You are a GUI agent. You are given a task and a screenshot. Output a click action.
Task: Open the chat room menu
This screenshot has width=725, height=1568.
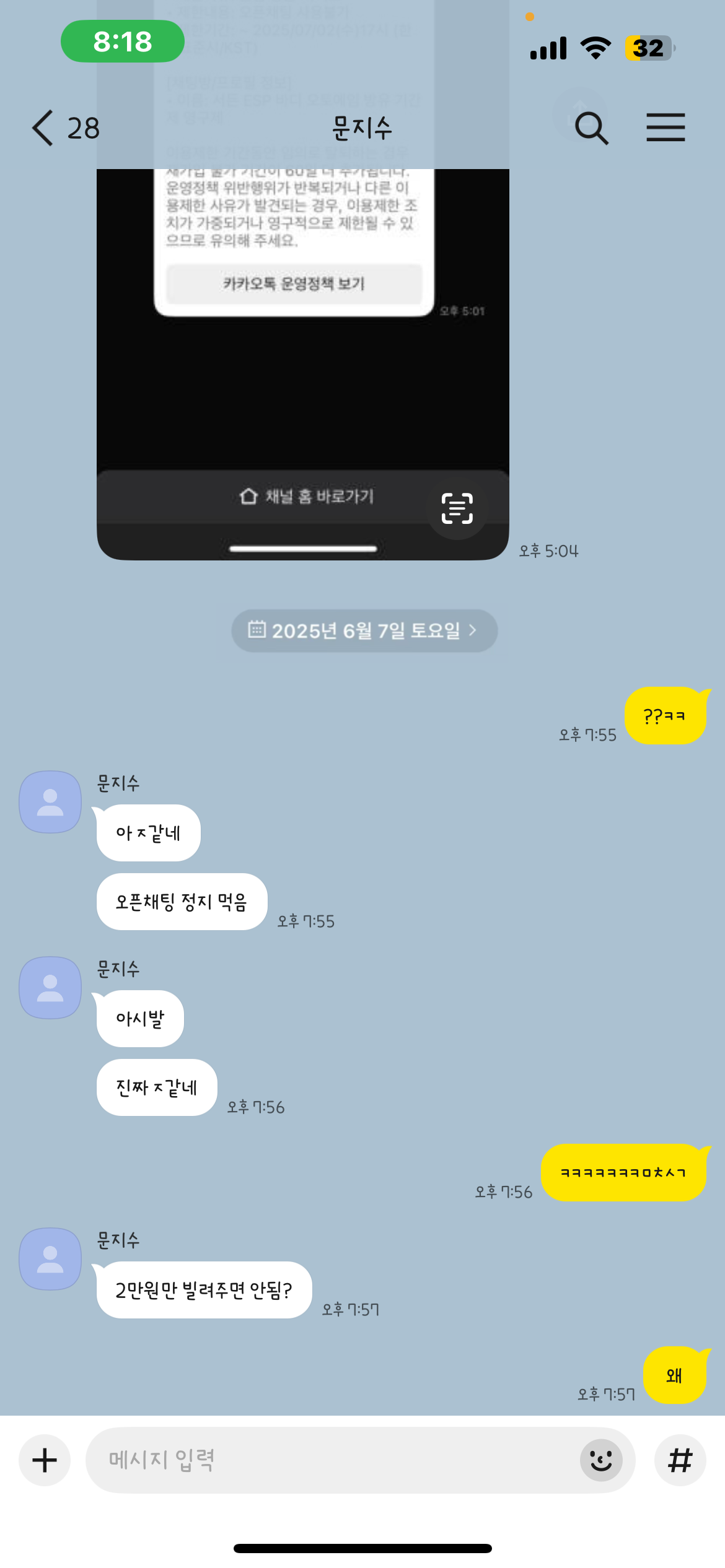click(666, 128)
